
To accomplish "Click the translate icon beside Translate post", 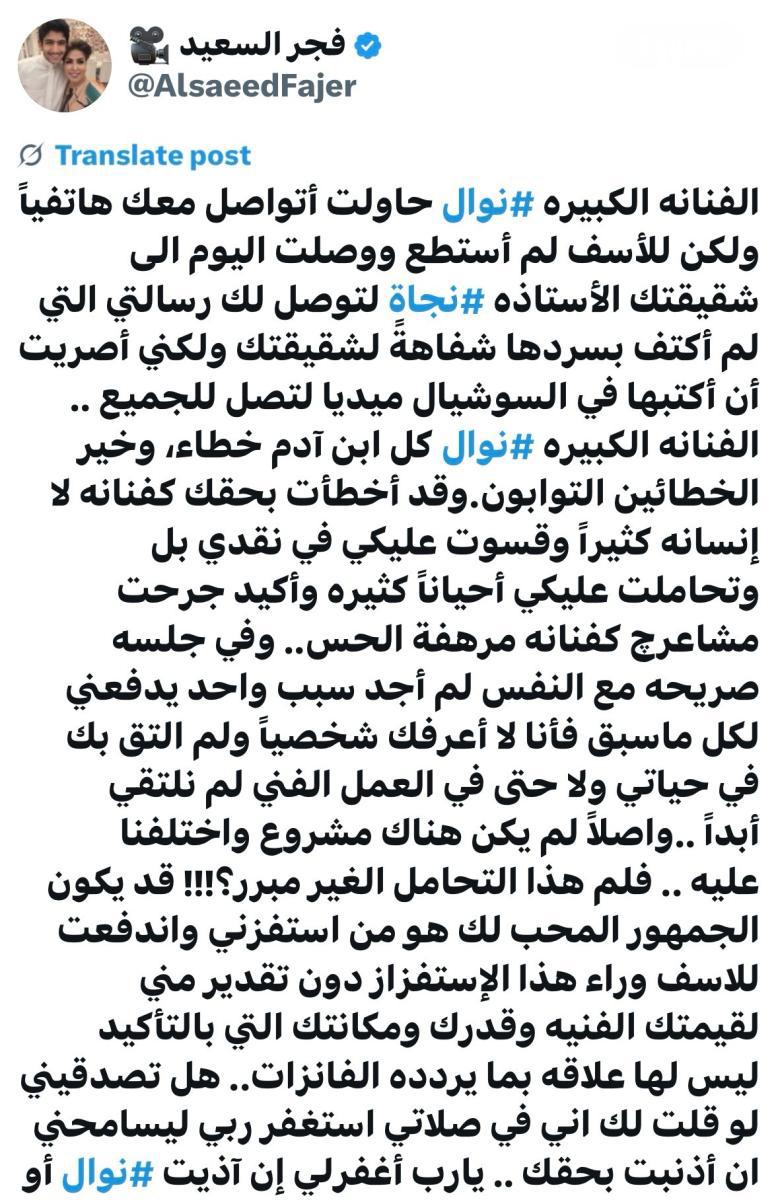I will (30, 152).
